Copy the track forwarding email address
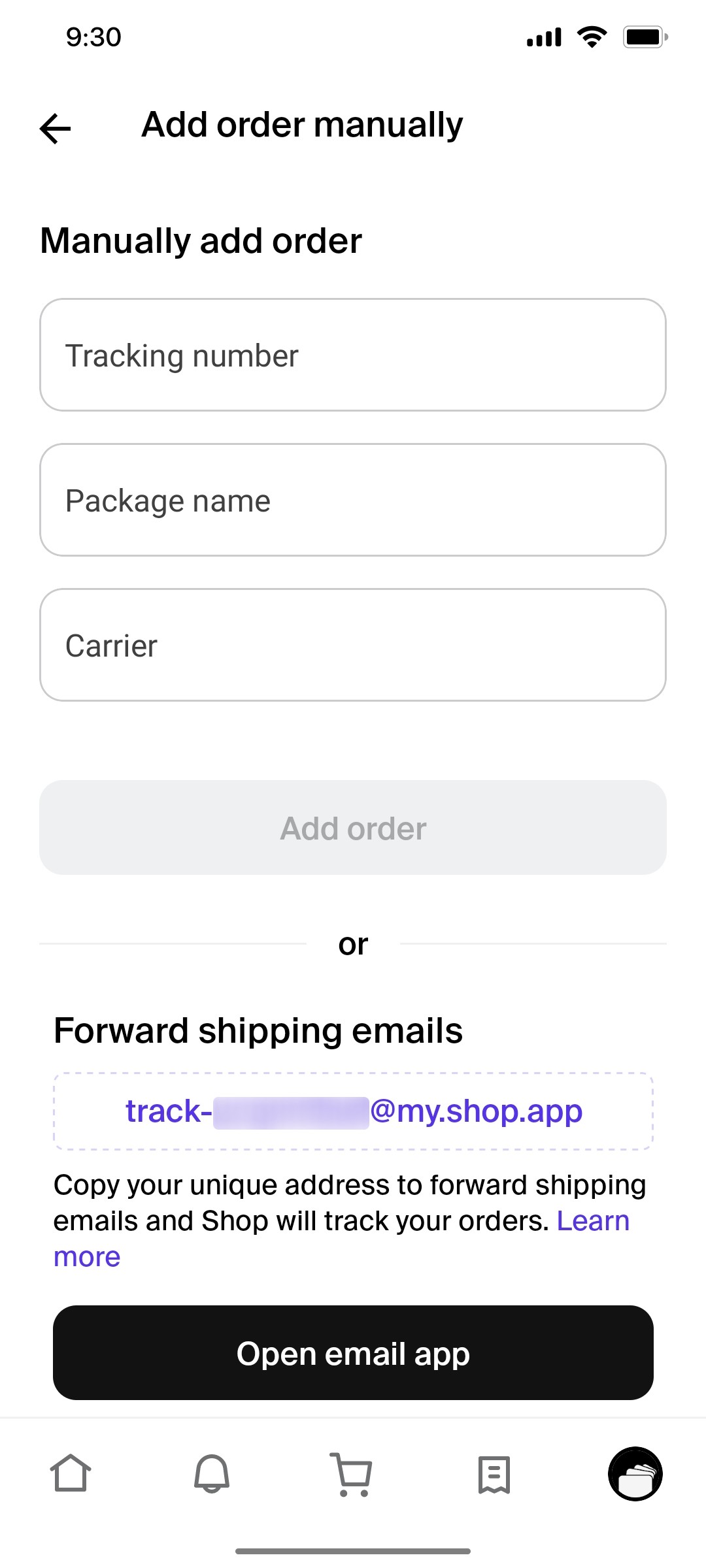Viewport: 706px width, 1568px height. (353, 1111)
